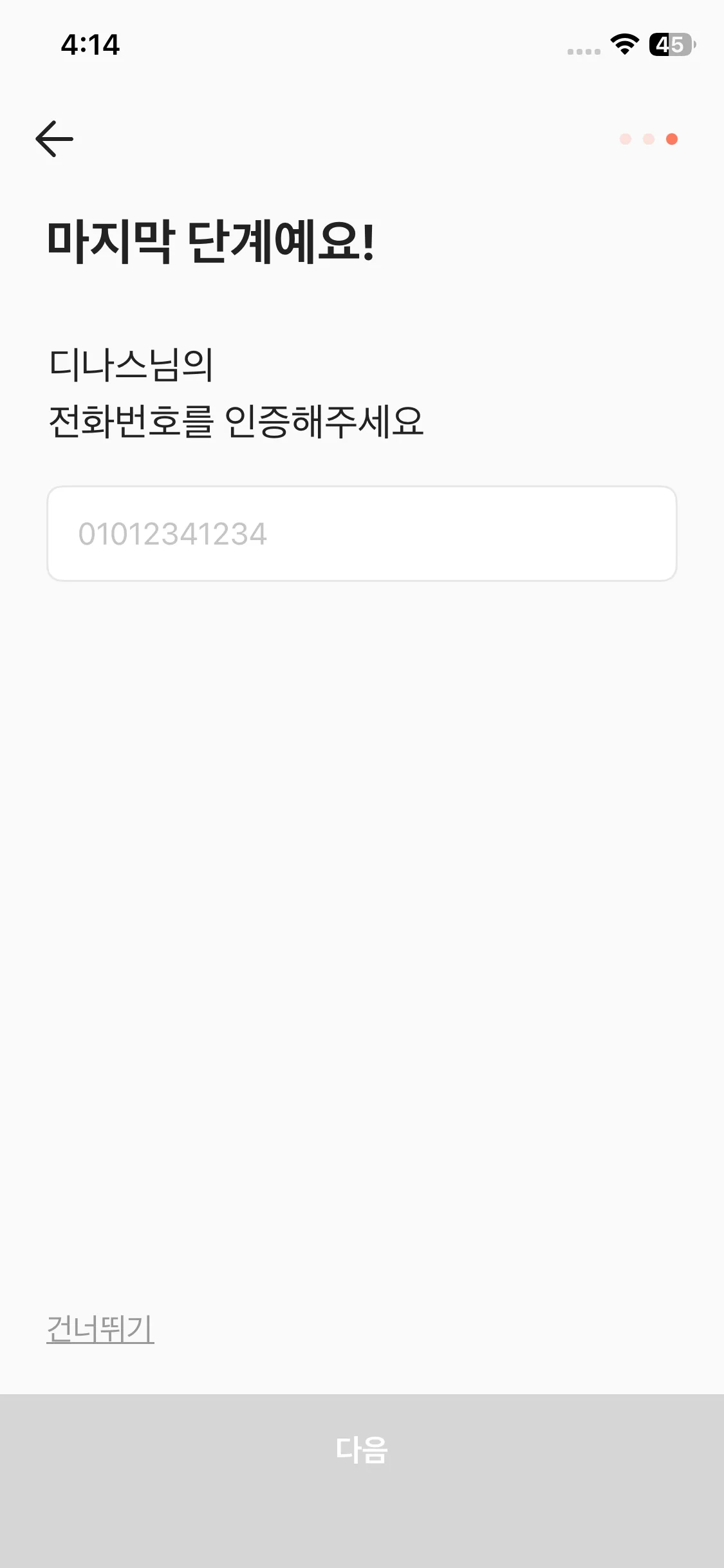The image size is (724, 1568).
Task: Go back with the arrow icon
Action: (54, 138)
